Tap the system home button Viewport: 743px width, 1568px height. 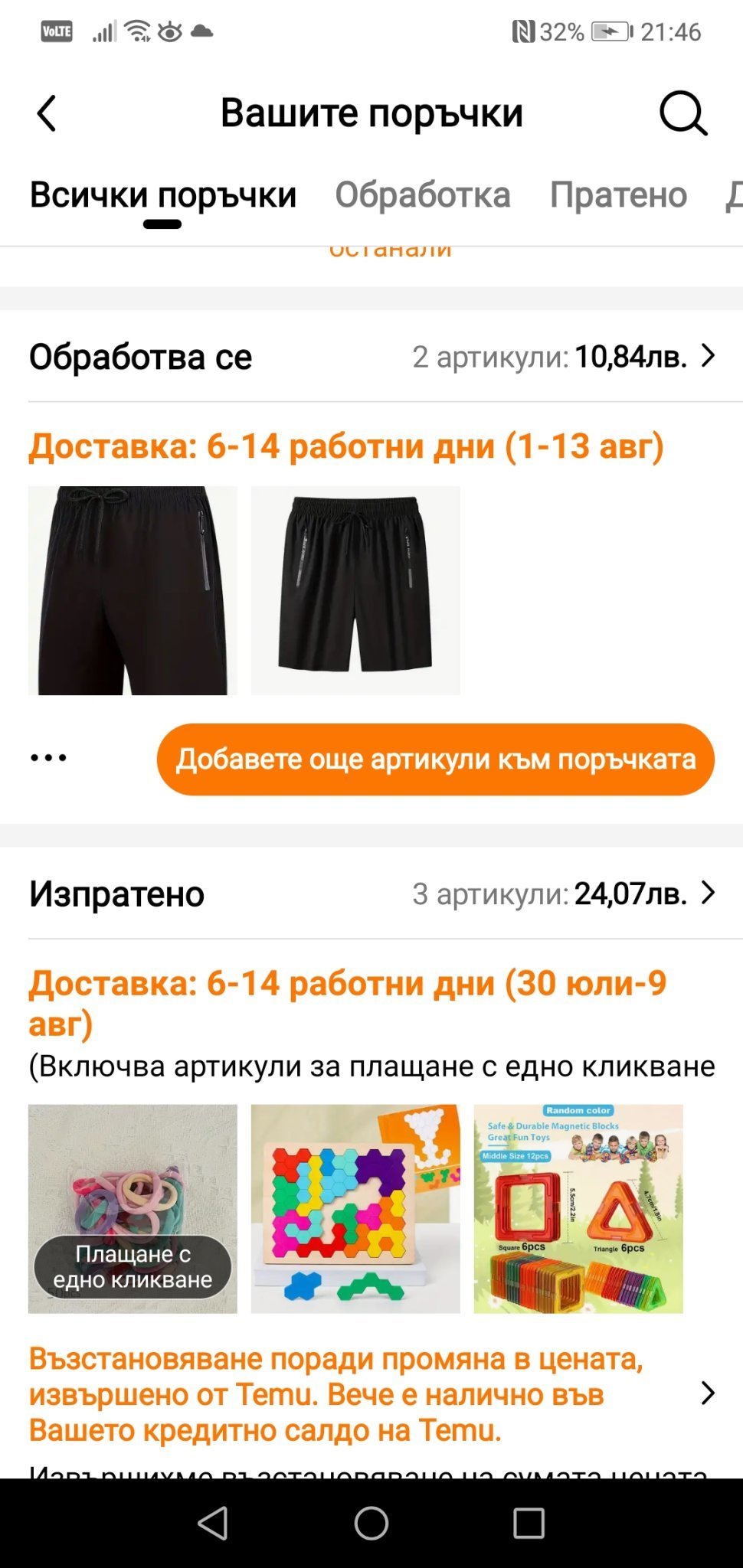[x=371, y=1524]
